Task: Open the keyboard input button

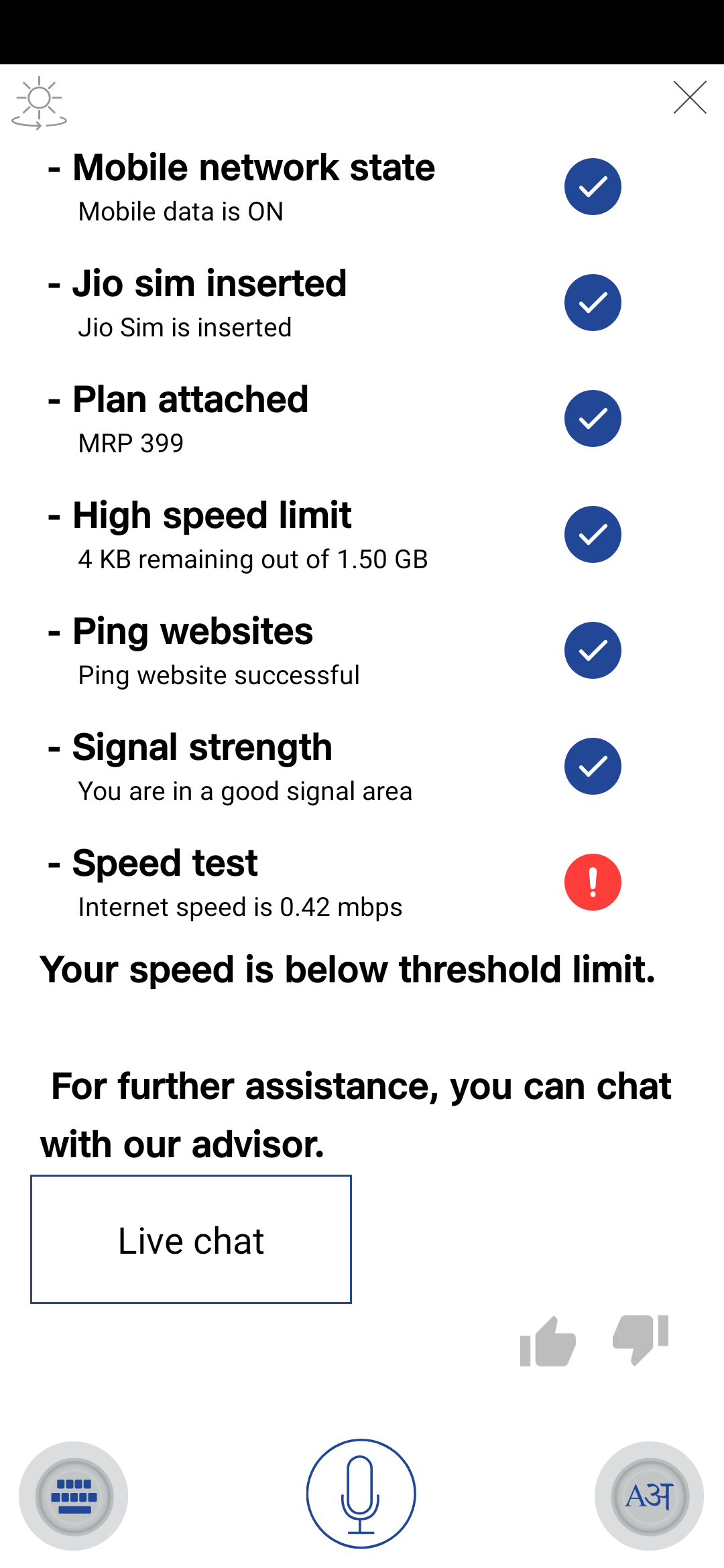Action: click(74, 1496)
